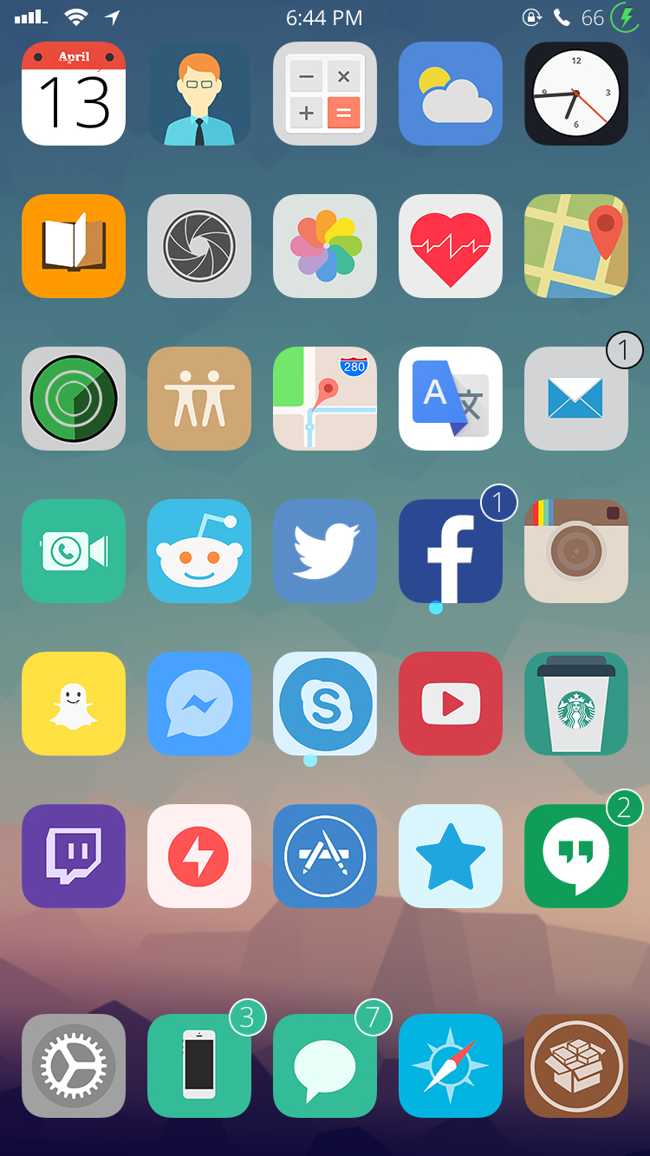The height and width of the screenshot is (1156, 650).
Task: Launch Instagram
Action: tap(576, 551)
